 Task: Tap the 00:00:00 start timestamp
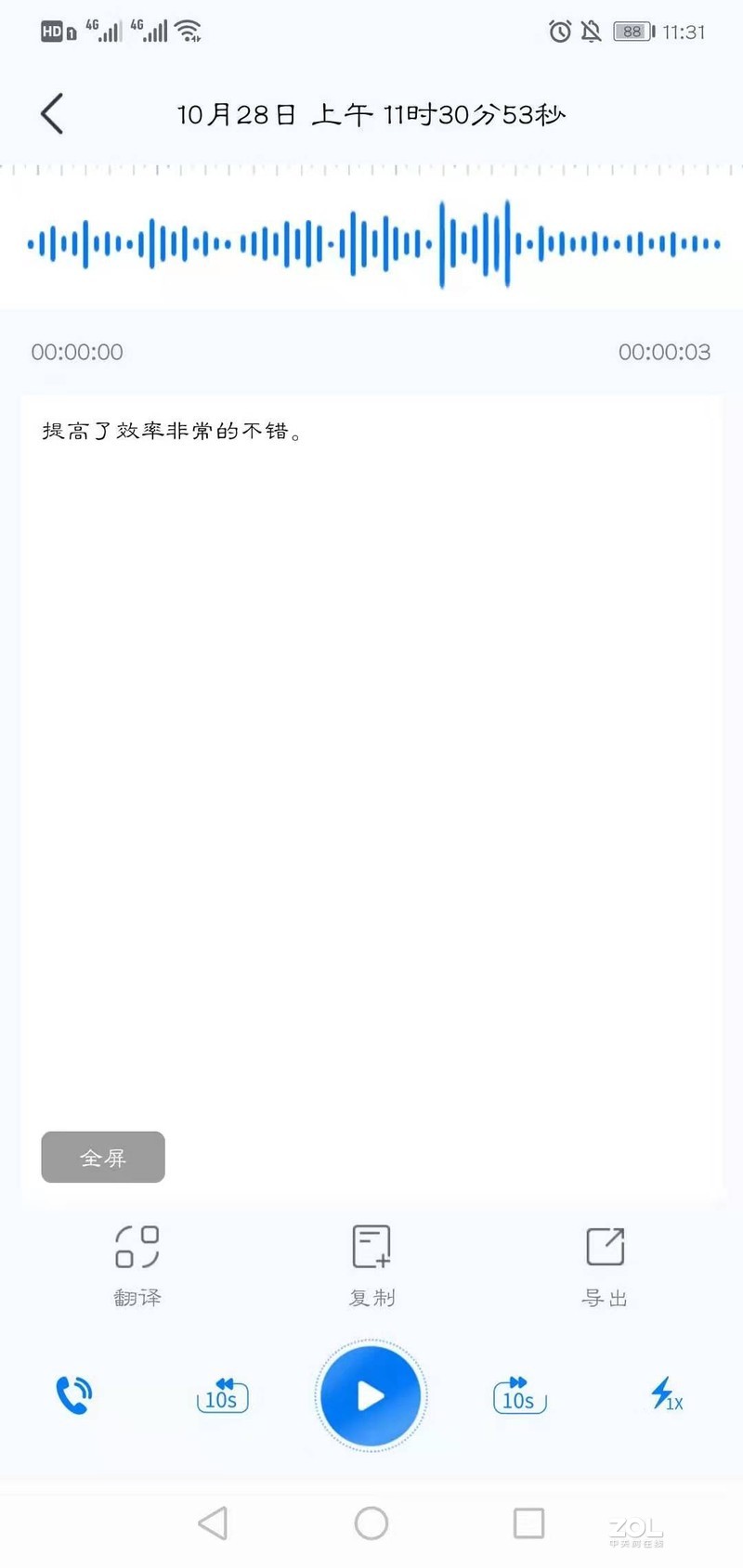tap(76, 352)
